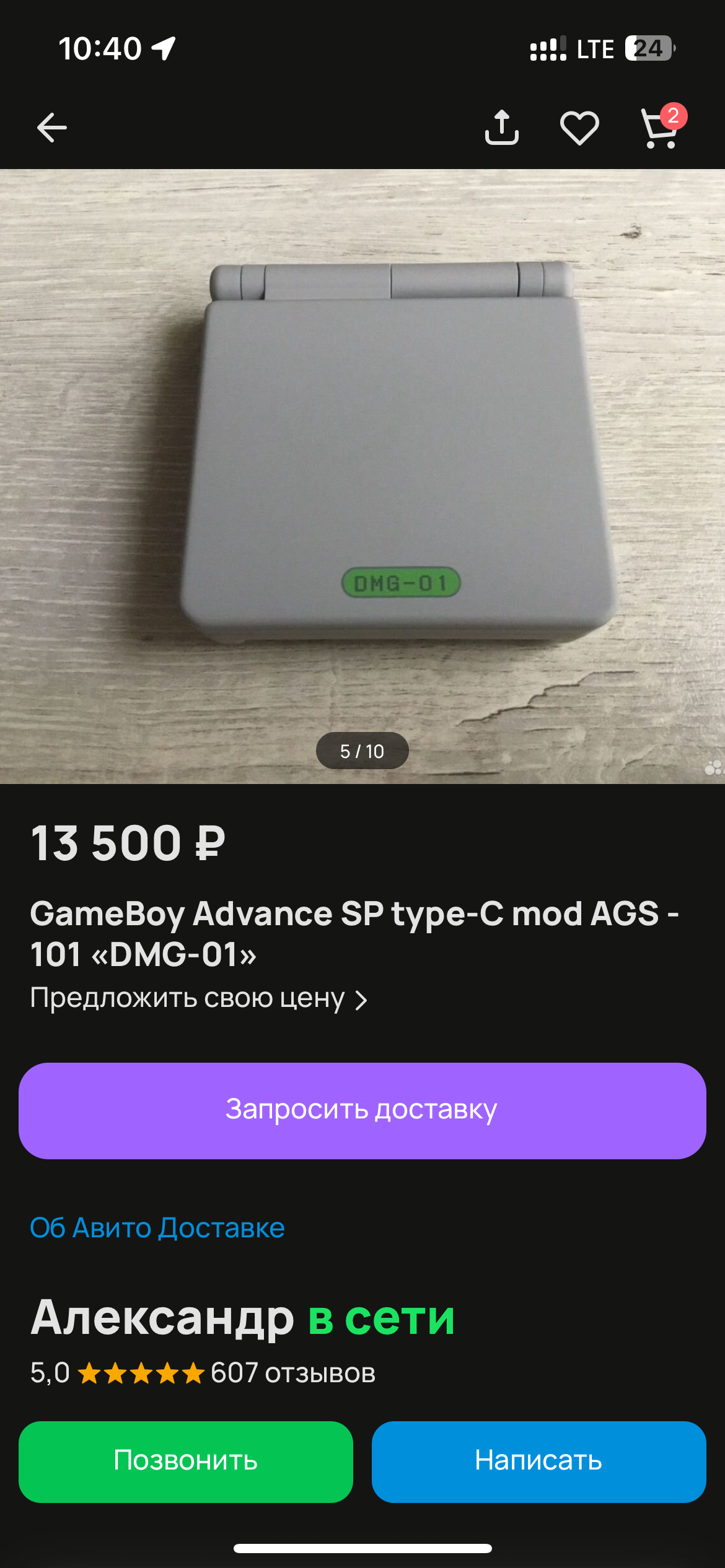Add the listing to favorites
Image resolution: width=725 pixels, height=1568 pixels.
tap(579, 128)
